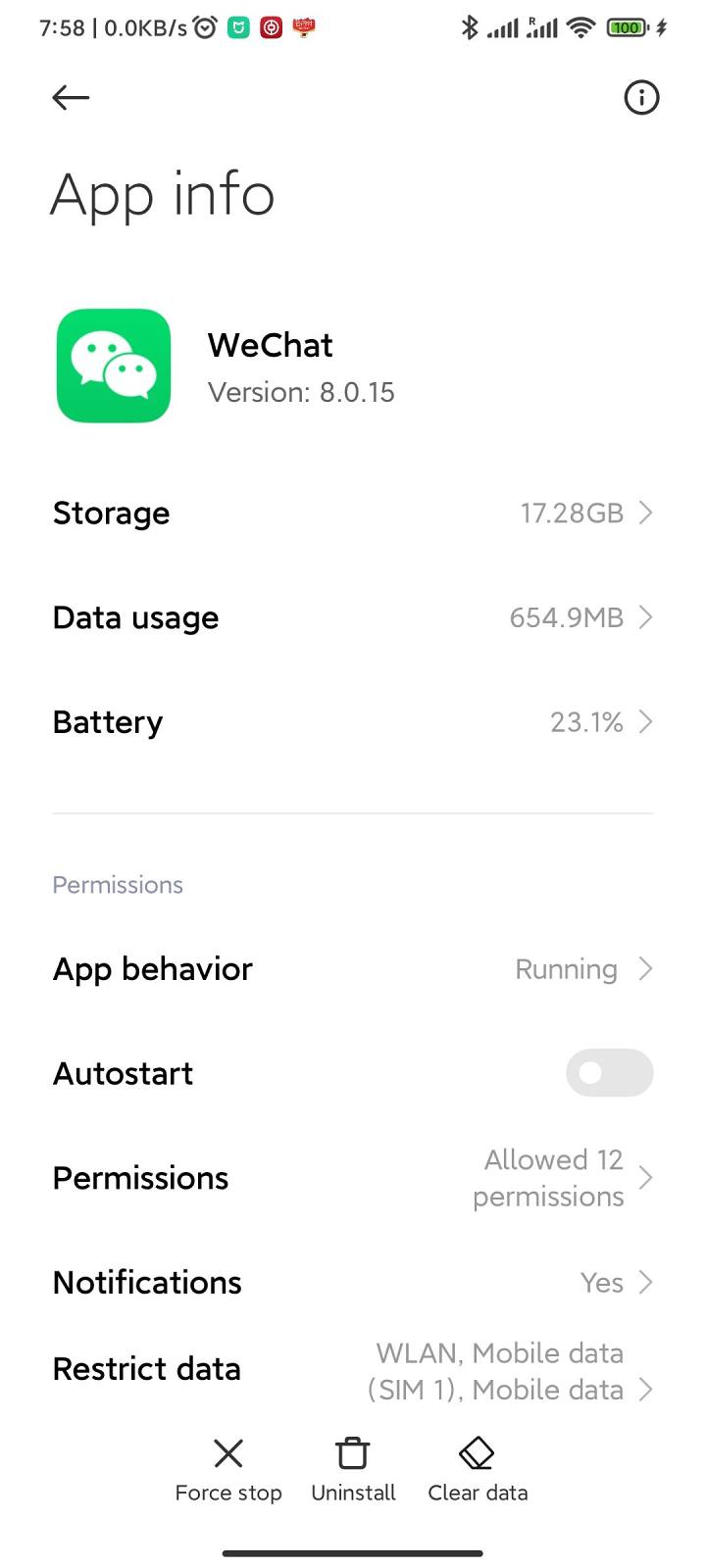View WeChat Data usage

point(353,617)
